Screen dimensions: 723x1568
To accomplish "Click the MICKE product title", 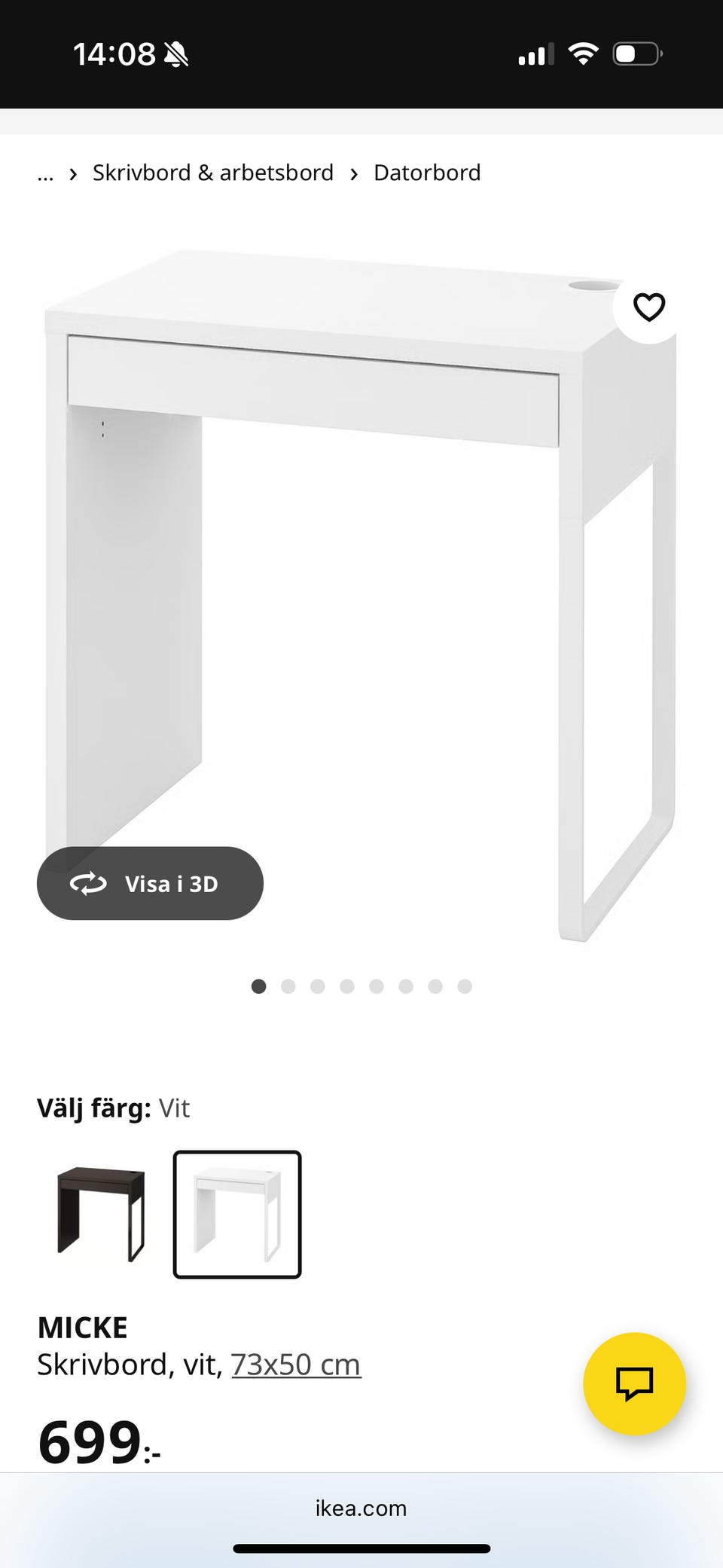I will pyautogui.click(x=83, y=1327).
